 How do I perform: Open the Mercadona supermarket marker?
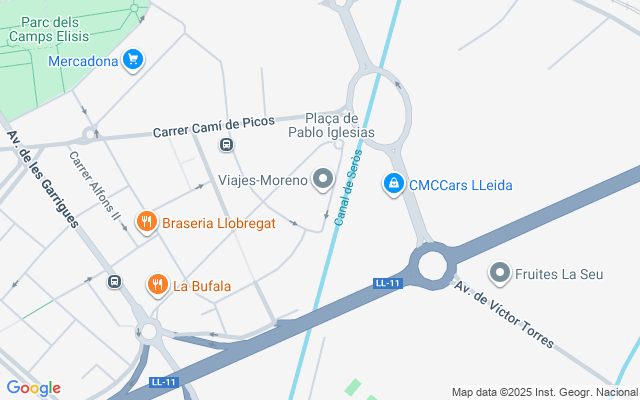click(x=132, y=61)
